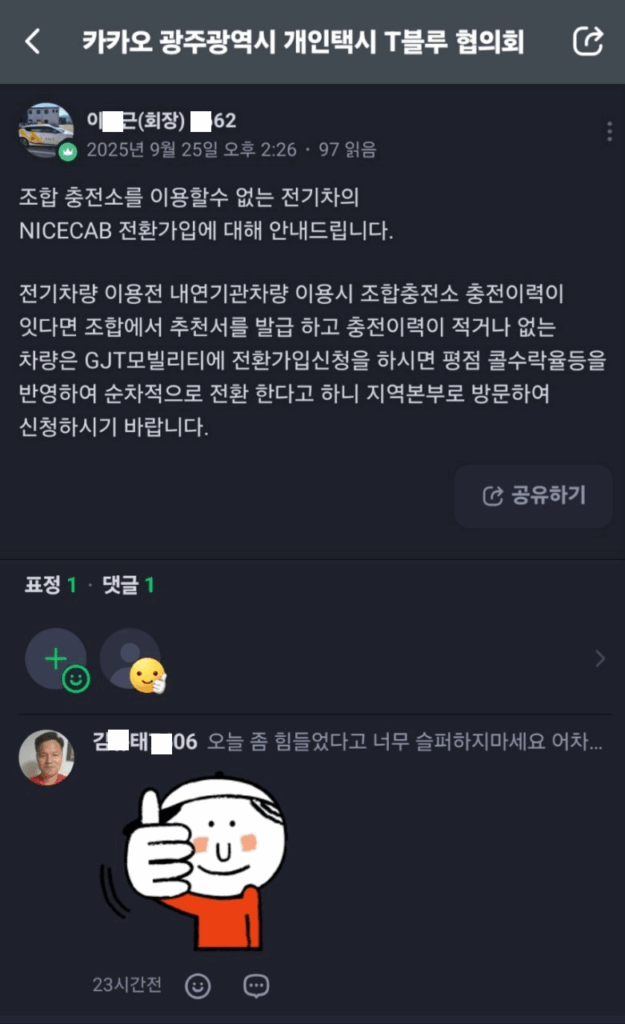Switch to the 표정 1 reactions section
Image resolution: width=625 pixels, height=1024 pixels.
point(50,585)
